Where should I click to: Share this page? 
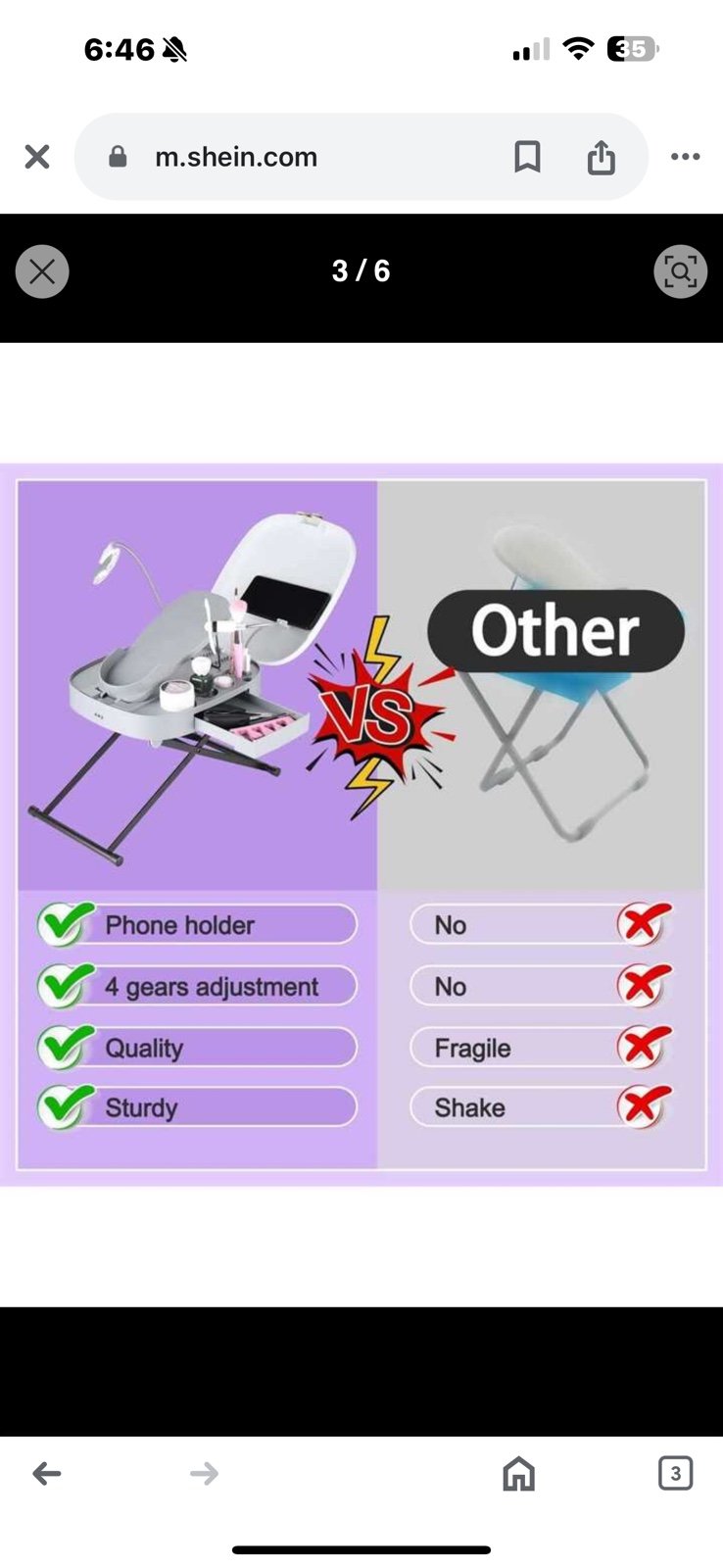pos(601,157)
